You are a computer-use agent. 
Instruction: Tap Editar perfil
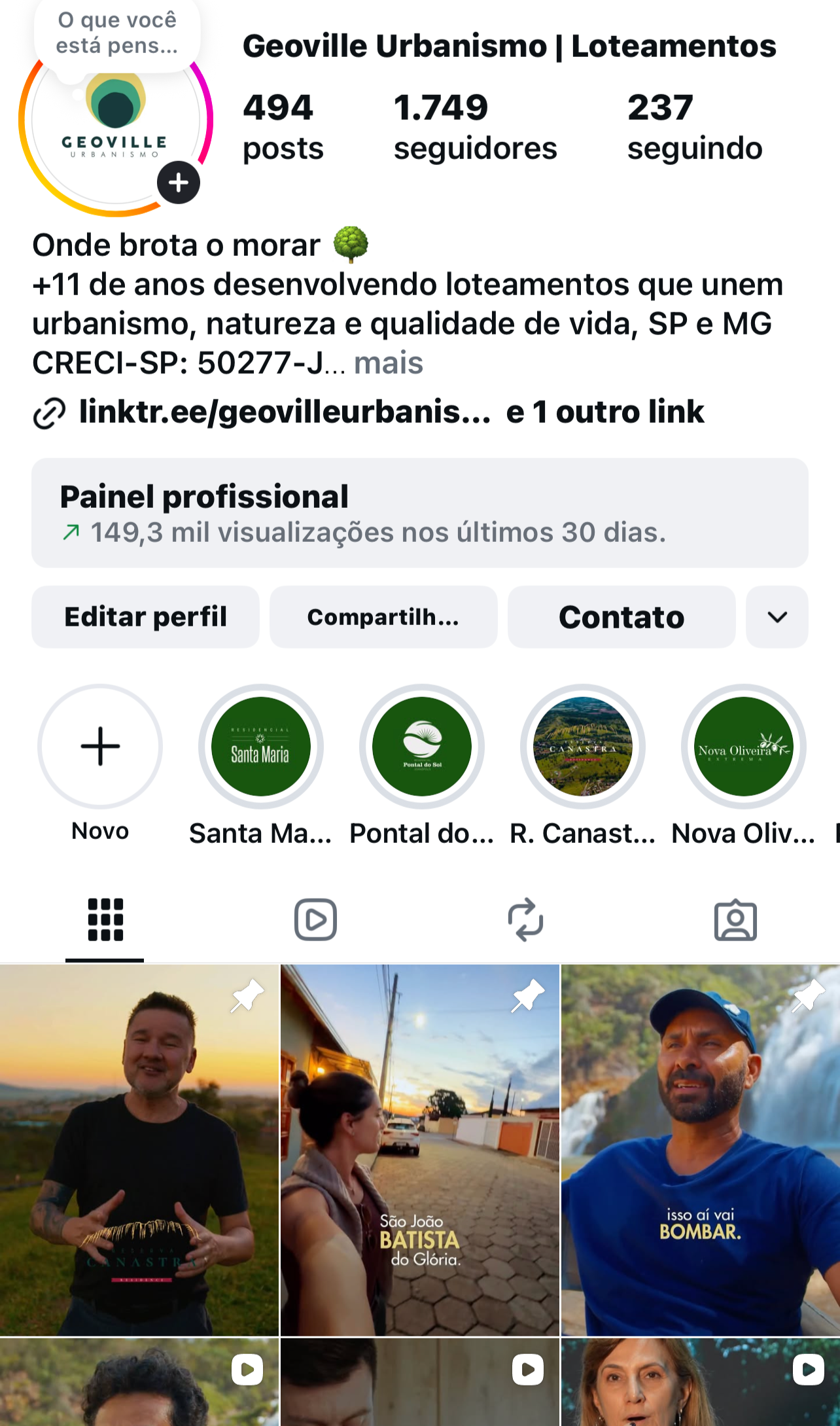(145, 616)
